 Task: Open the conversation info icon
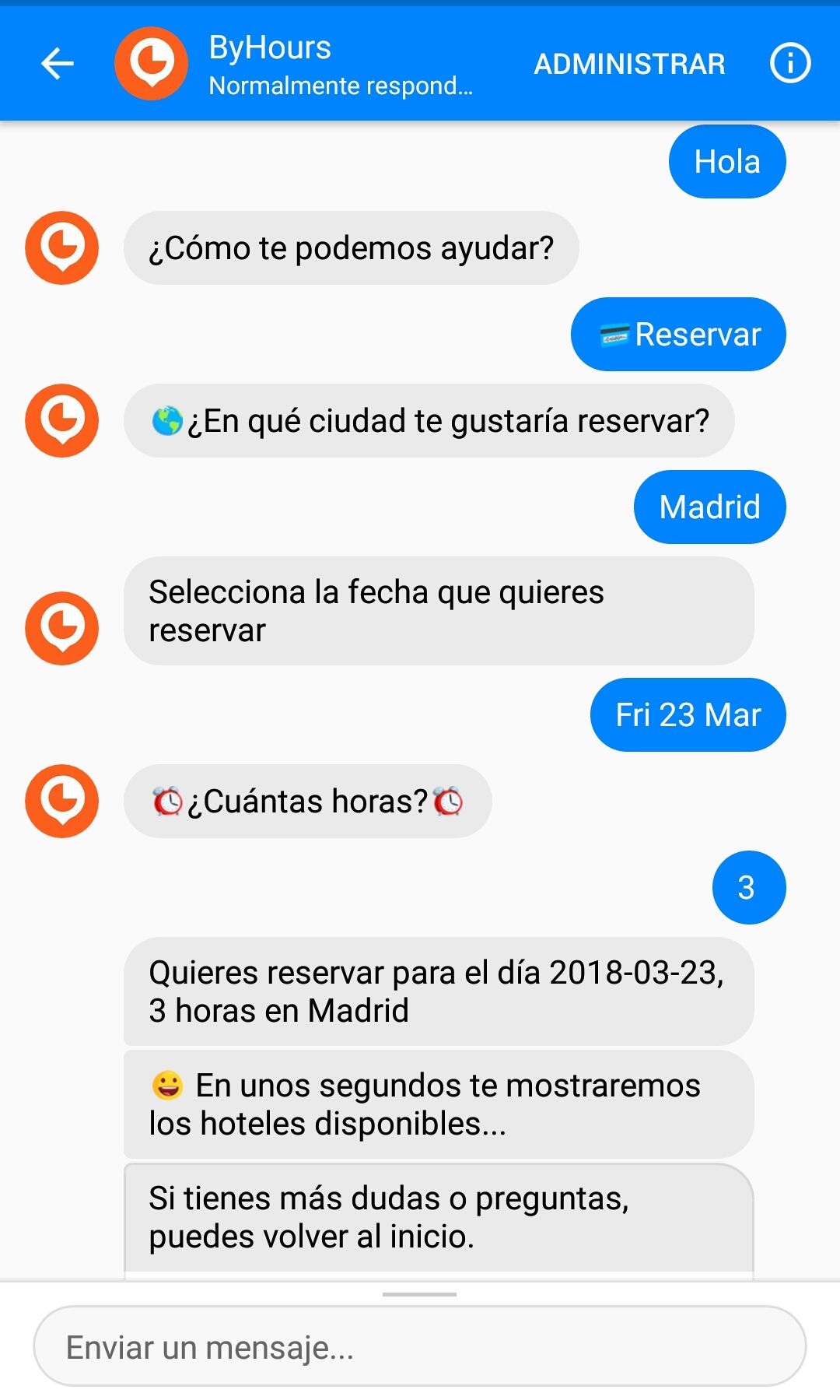pyautogui.click(x=790, y=63)
